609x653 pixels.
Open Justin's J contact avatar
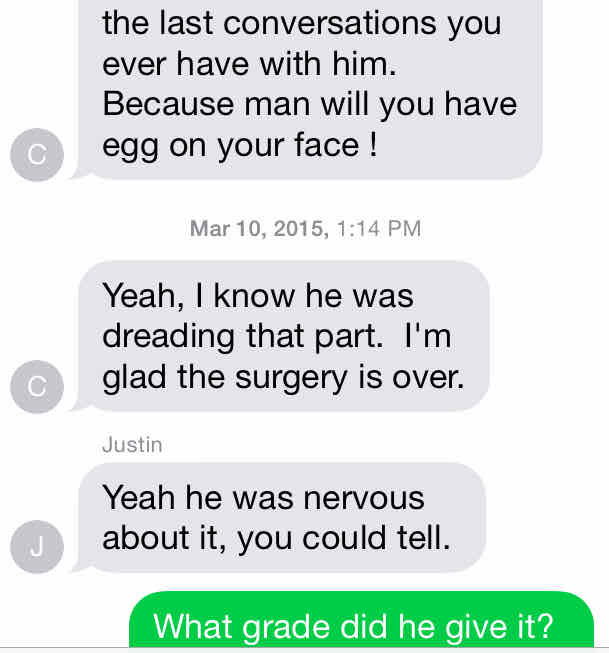click(x=35, y=546)
